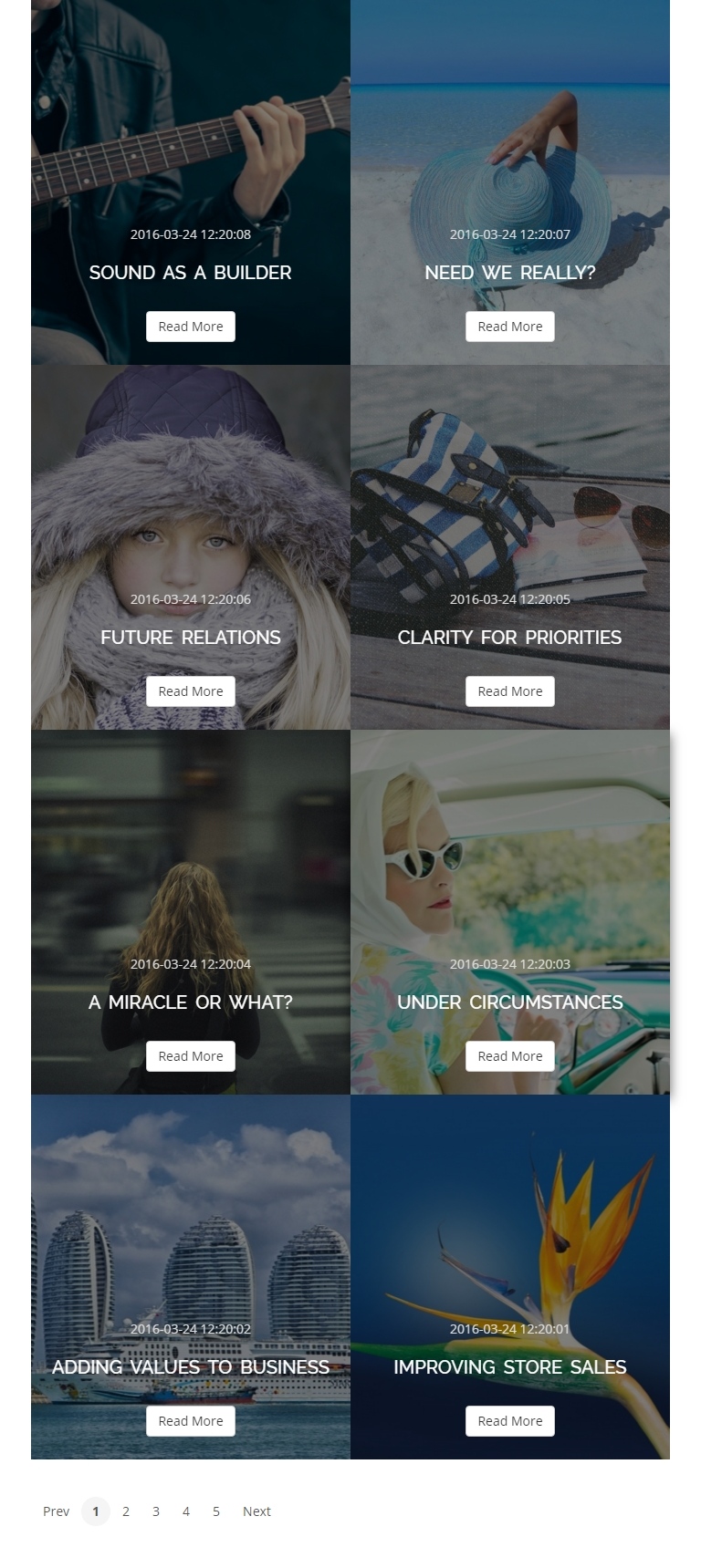Open Read More for Improving Store Sales
This screenshot has height=1568, width=701.
pyautogui.click(x=510, y=1421)
